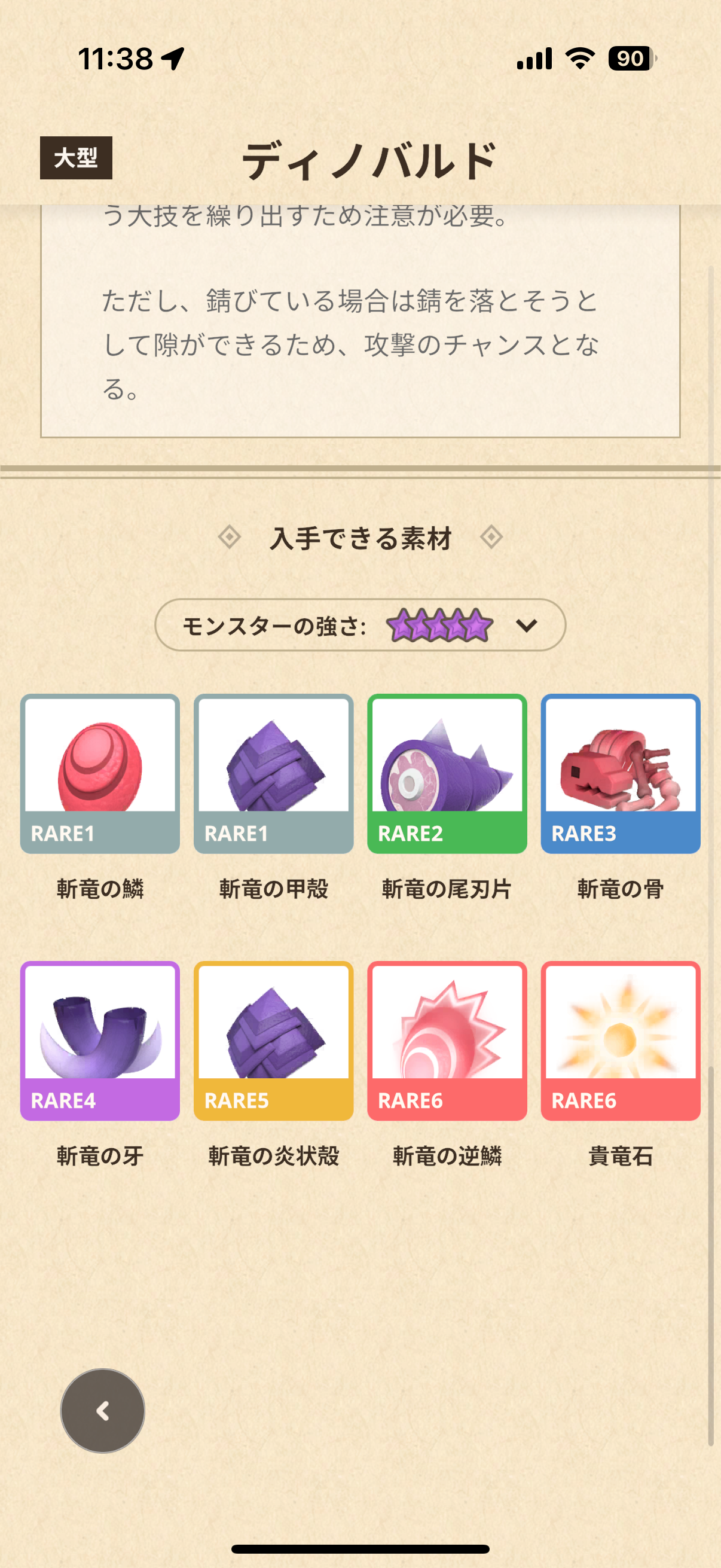Viewport: 721px width, 1568px height.
Task: Expand the モンスターの強さ star dropdown
Action: (360, 624)
